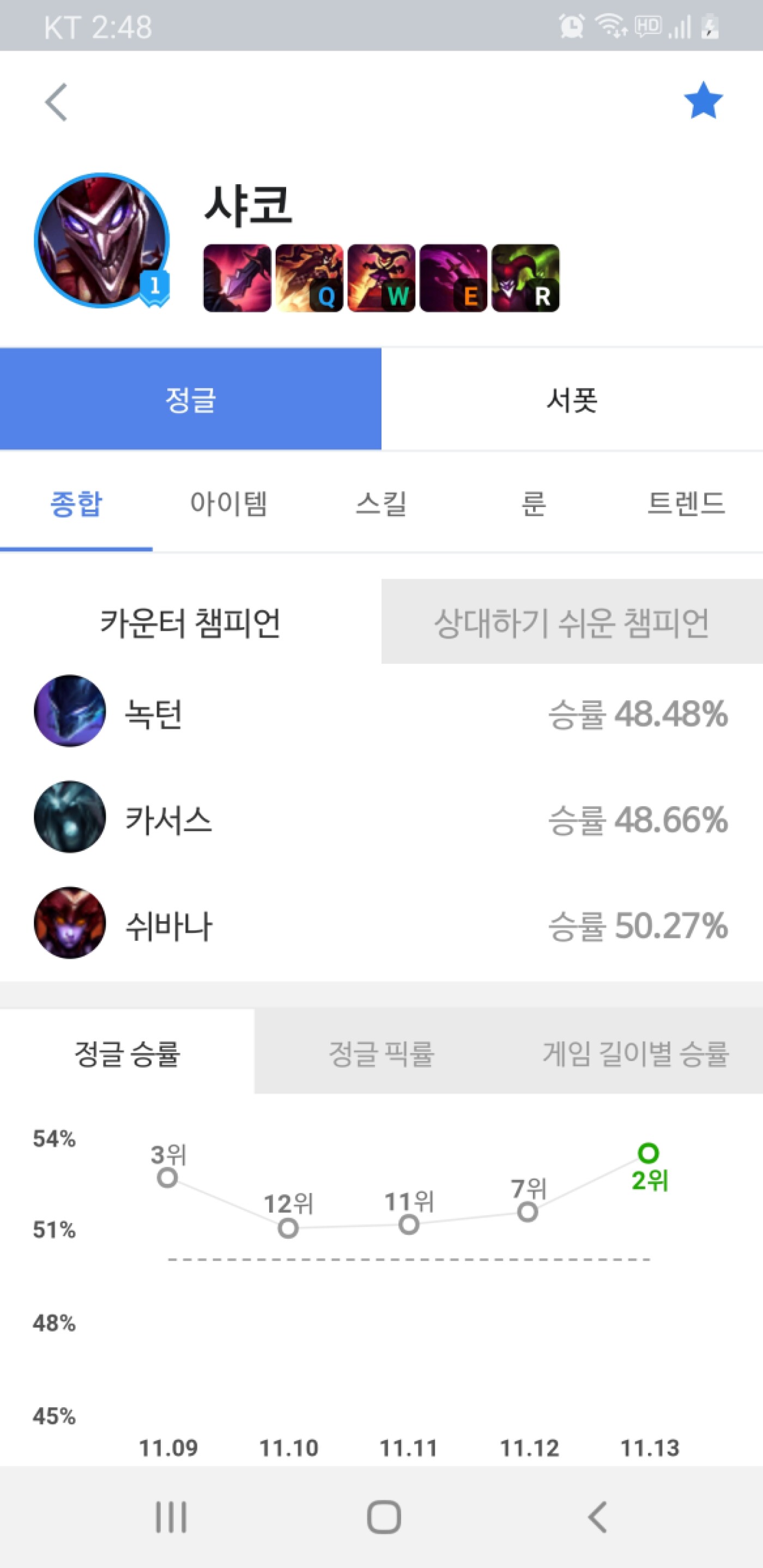Image resolution: width=763 pixels, height=1568 pixels.
Task: Open the 스킬 tab
Action: [x=381, y=504]
